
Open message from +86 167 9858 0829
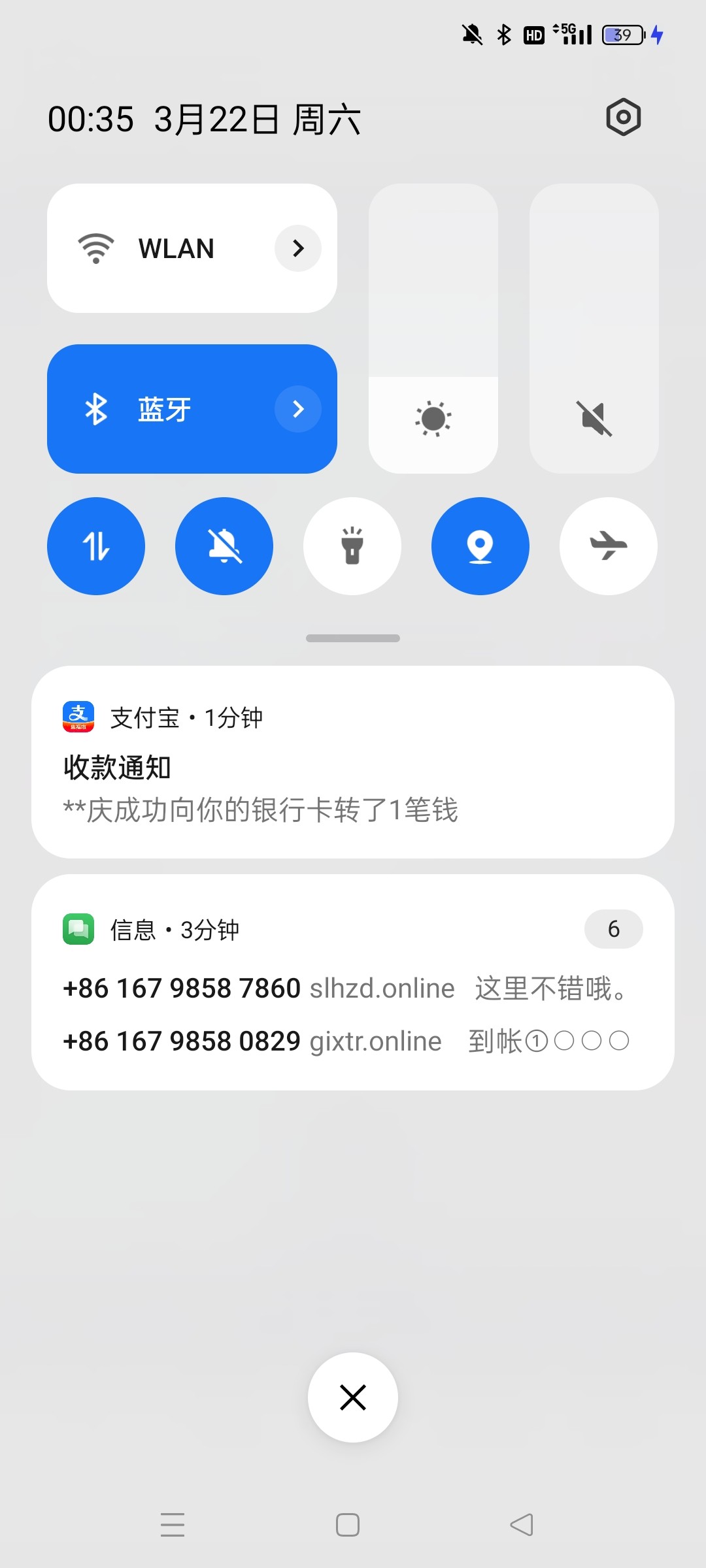click(x=346, y=1041)
